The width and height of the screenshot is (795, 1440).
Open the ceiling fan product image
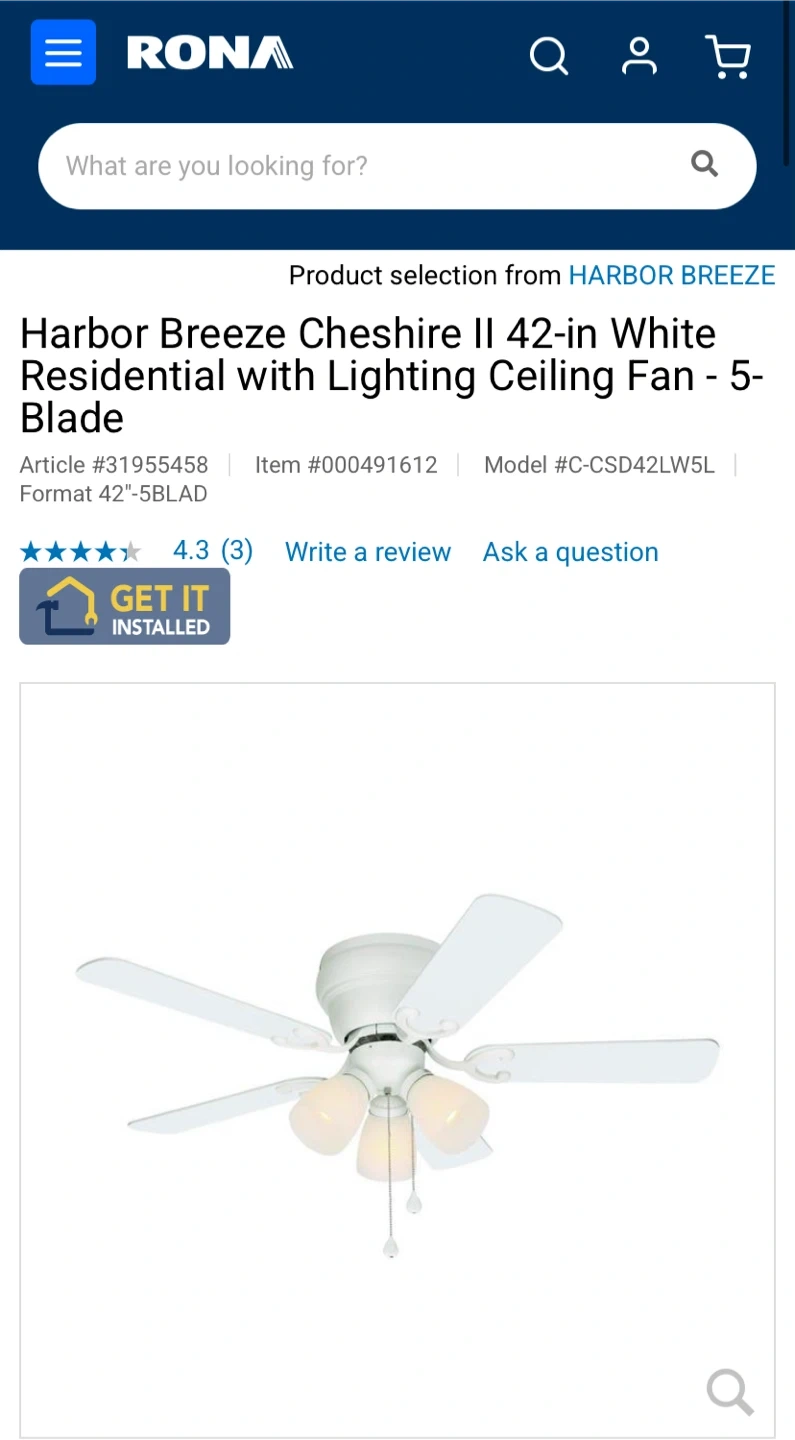[x=397, y=1060]
